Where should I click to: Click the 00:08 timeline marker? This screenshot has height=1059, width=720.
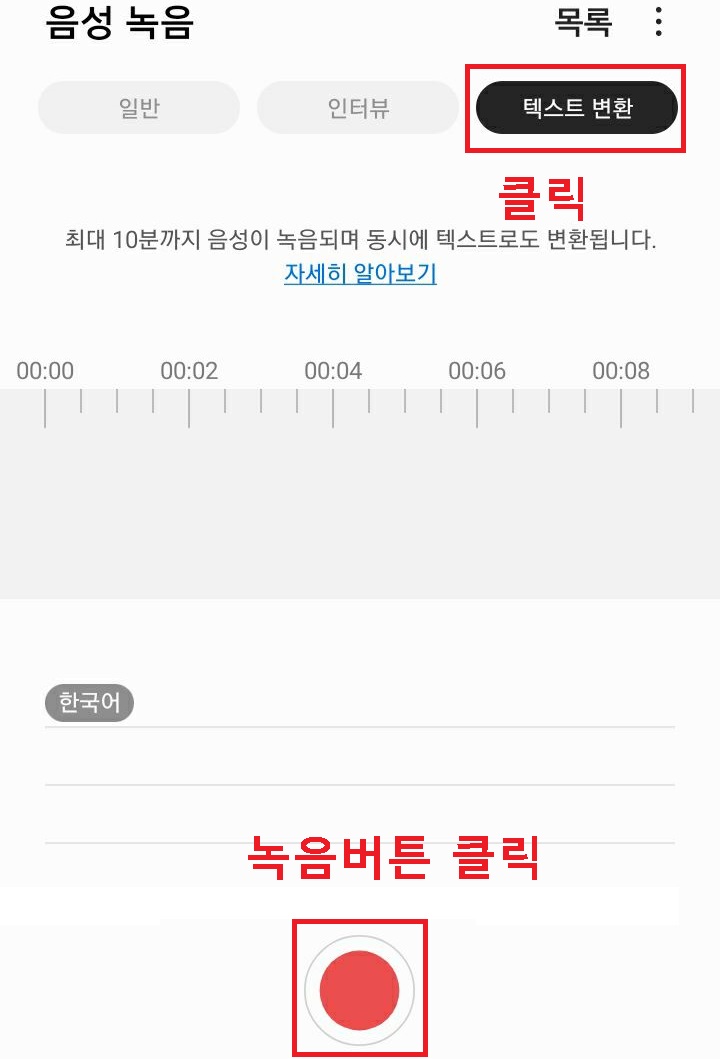coord(619,371)
